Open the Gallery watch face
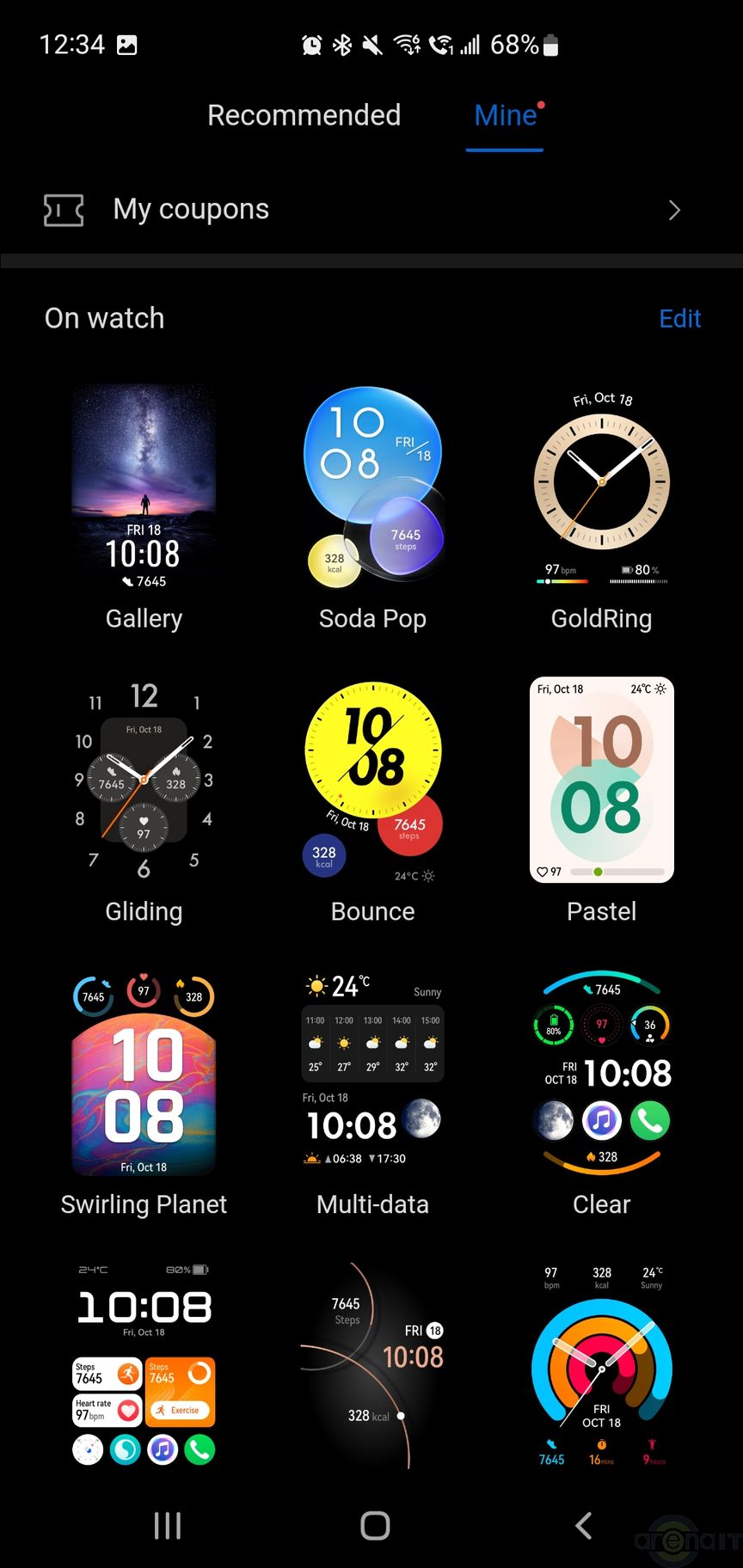Image resolution: width=743 pixels, height=1568 pixels. point(144,487)
